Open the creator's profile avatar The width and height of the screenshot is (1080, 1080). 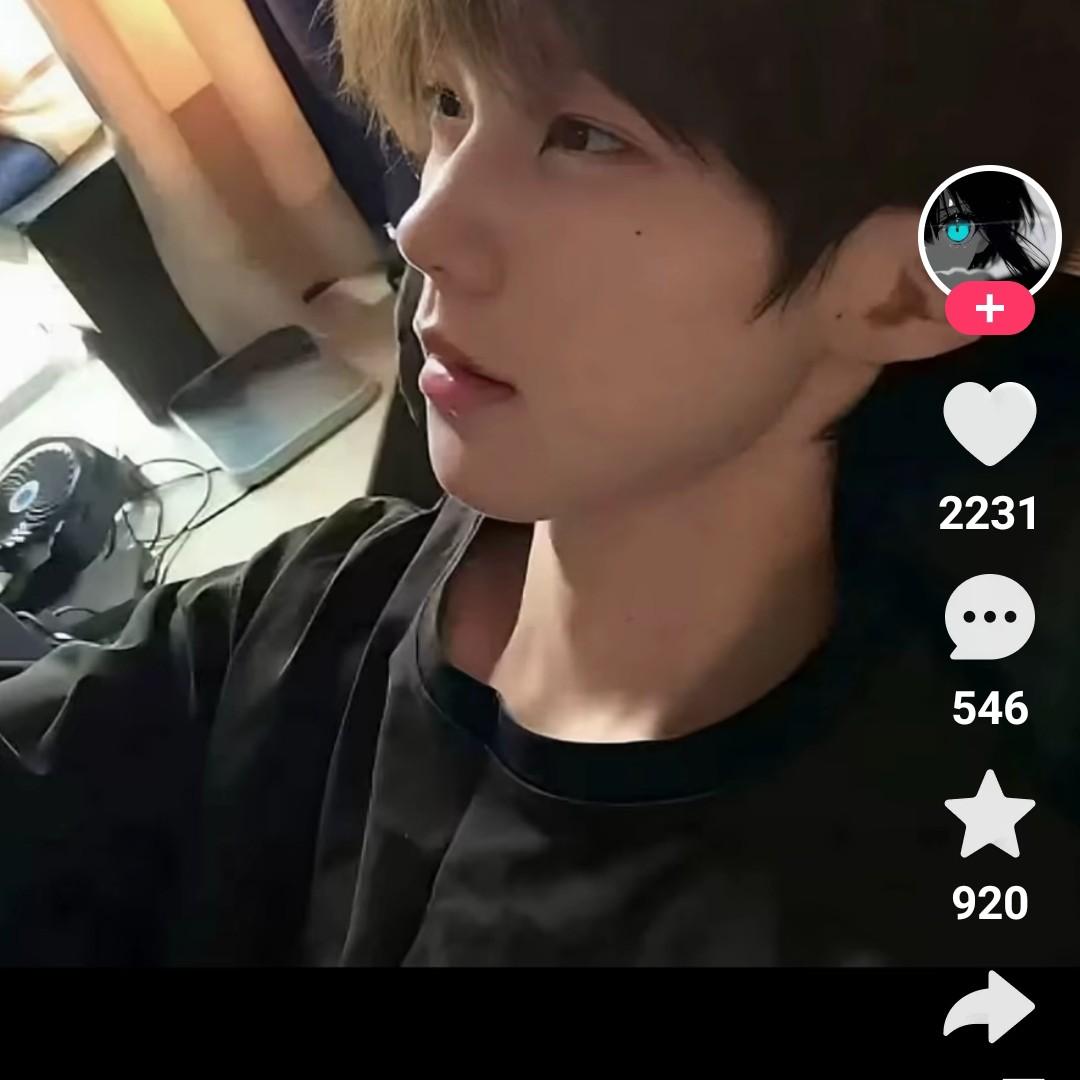(989, 233)
